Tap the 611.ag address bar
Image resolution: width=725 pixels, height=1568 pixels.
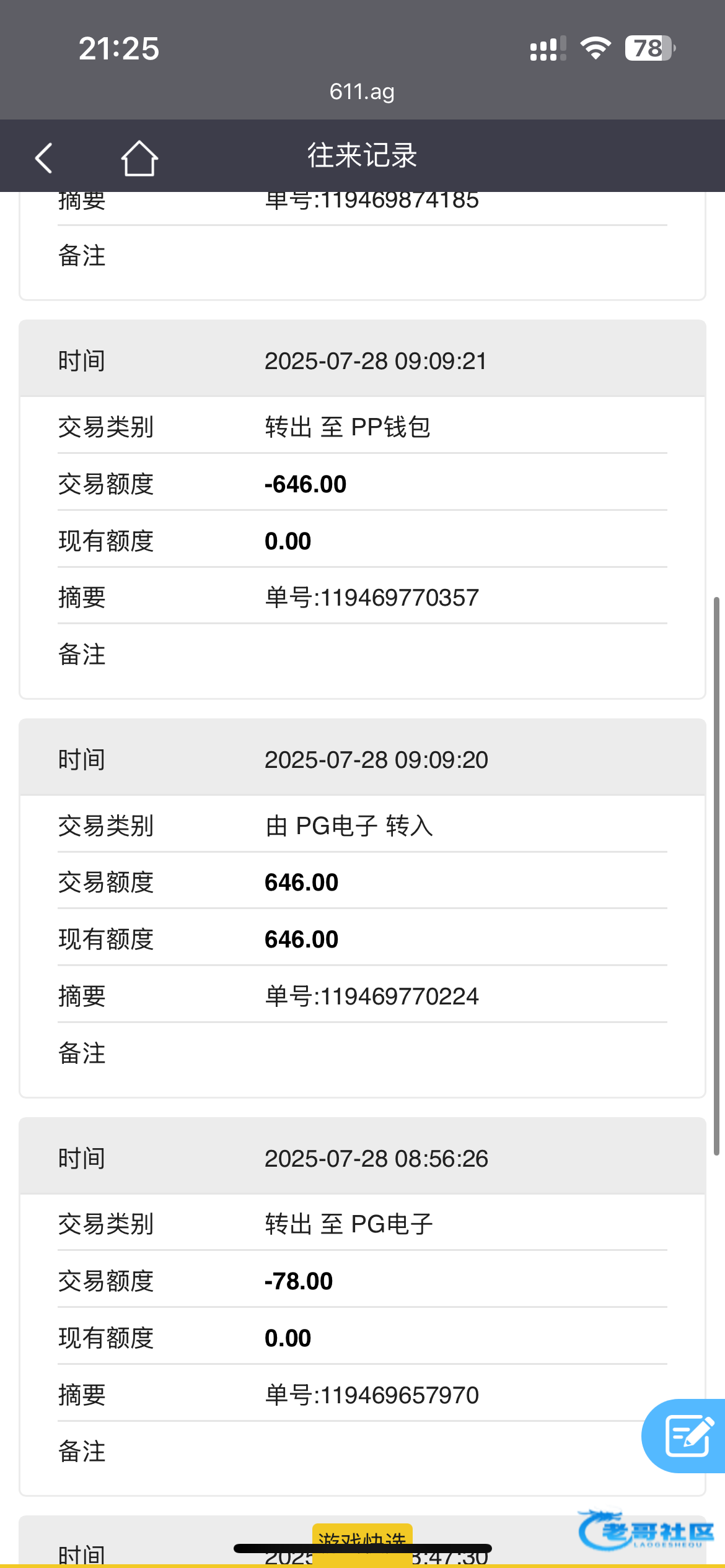tap(362, 91)
